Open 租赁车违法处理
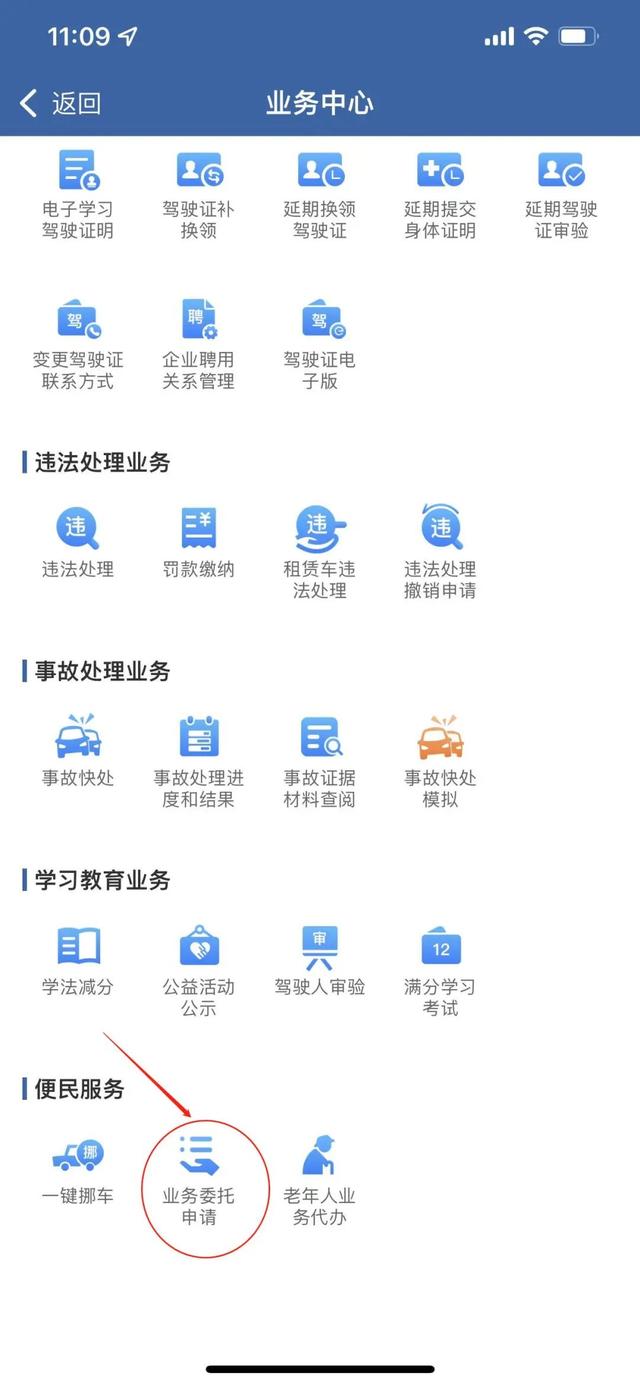 (320, 552)
